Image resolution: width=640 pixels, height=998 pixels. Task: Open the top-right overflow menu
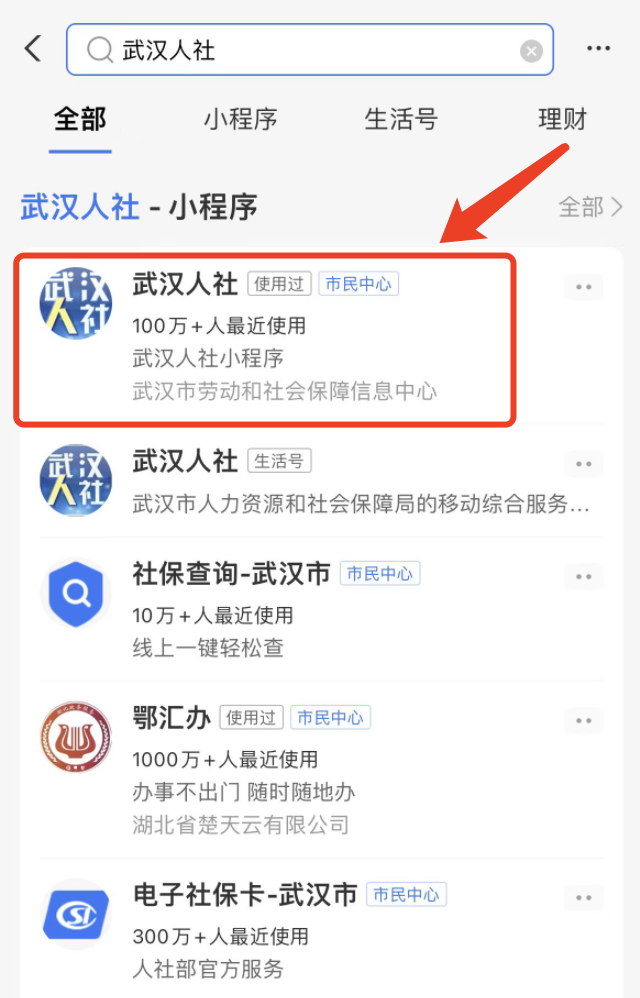click(598, 49)
